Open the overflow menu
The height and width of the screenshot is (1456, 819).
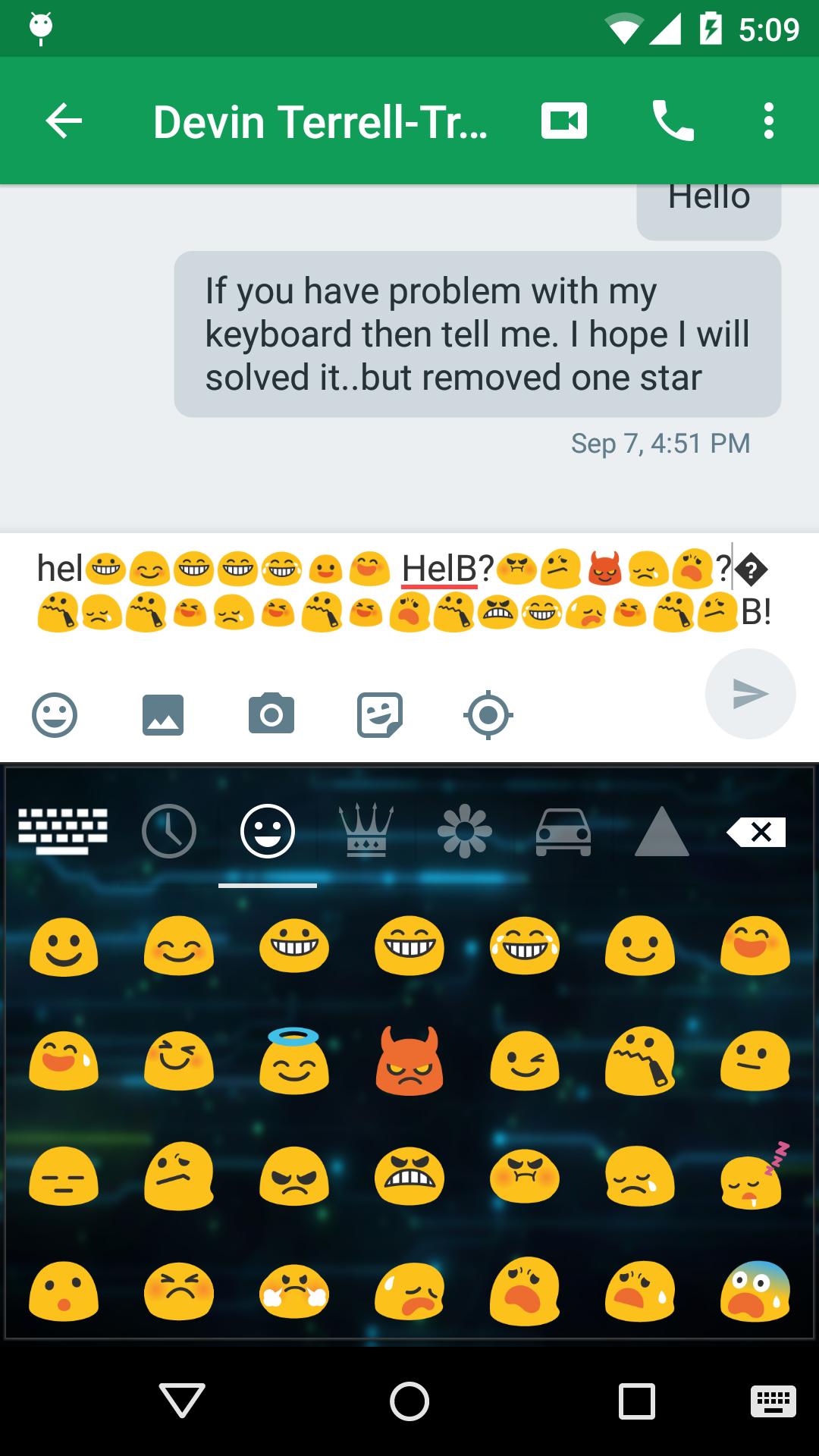point(768,121)
